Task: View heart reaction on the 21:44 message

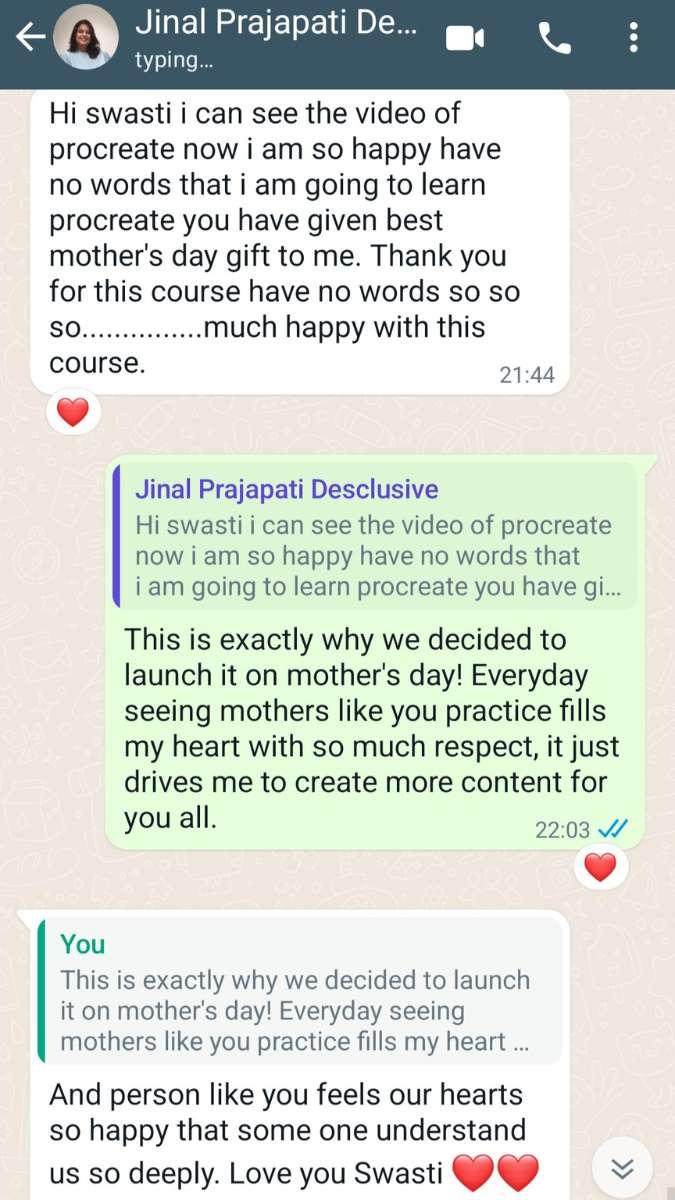Action: [72, 412]
